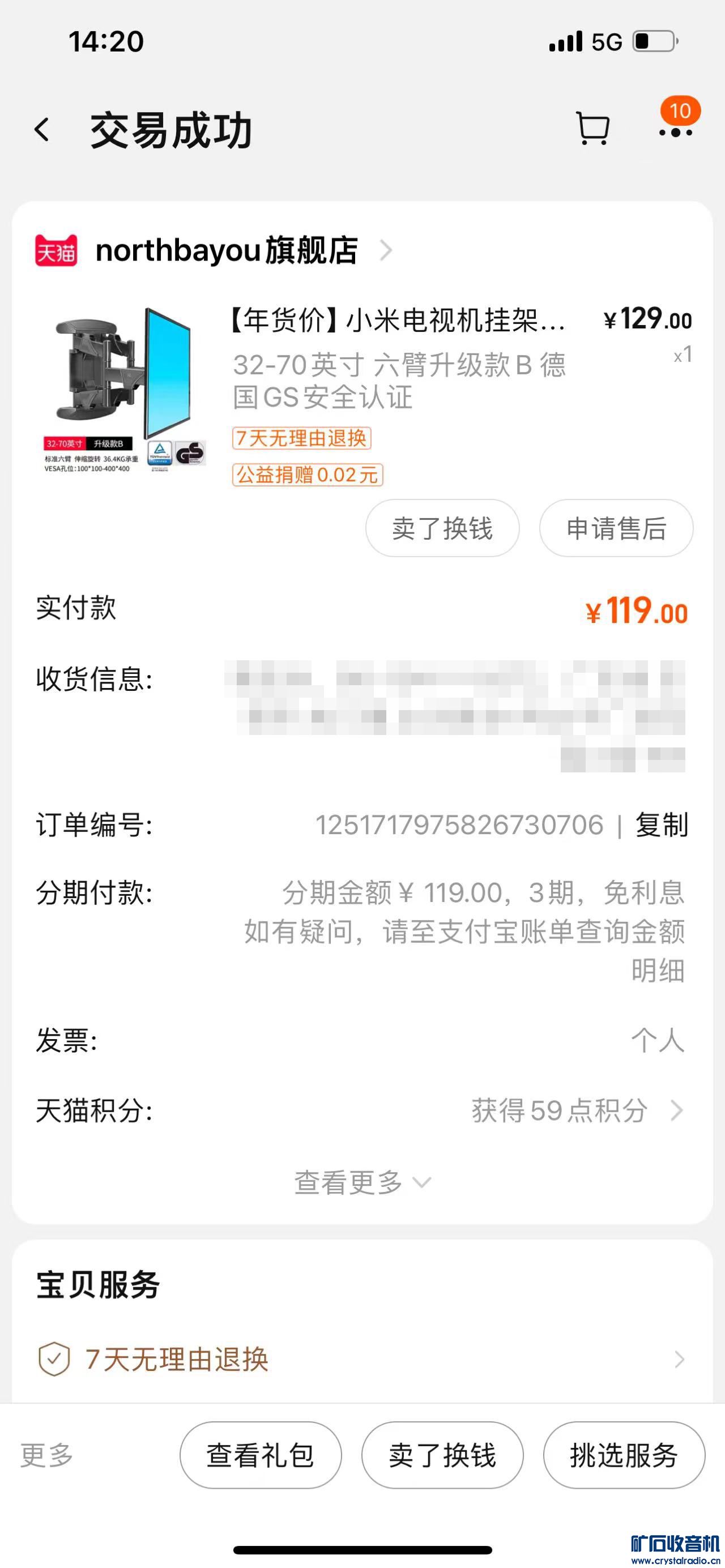Open the shopping cart
The height and width of the screenshot is (1568, 725).
pyautogui.click(x=592, y=129)
